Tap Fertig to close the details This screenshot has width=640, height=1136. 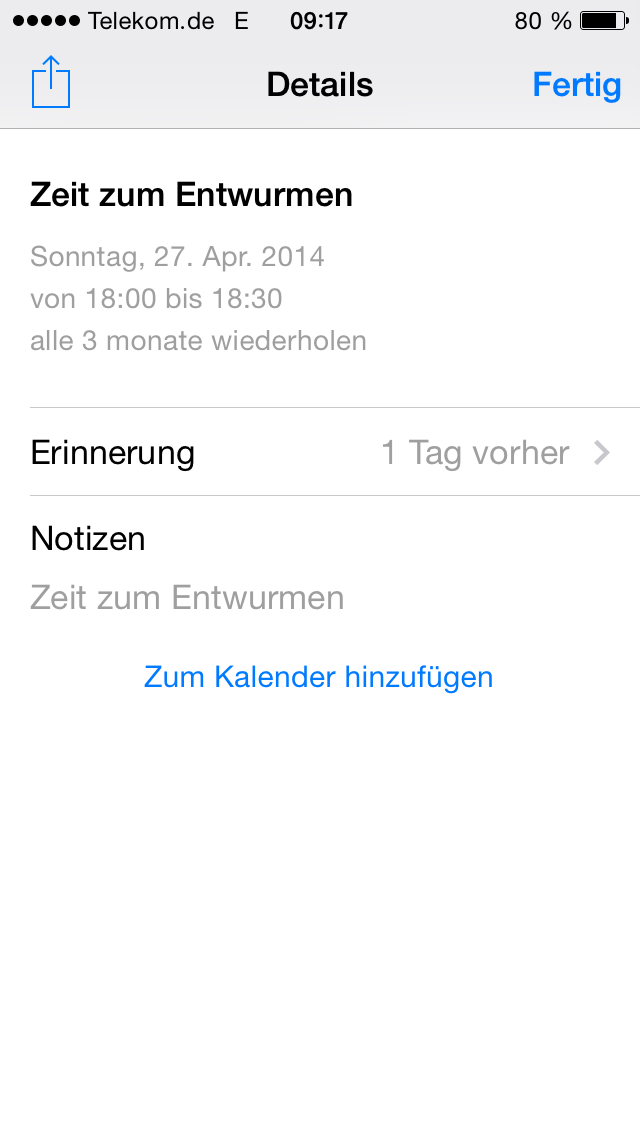click(x=576, y=85)
